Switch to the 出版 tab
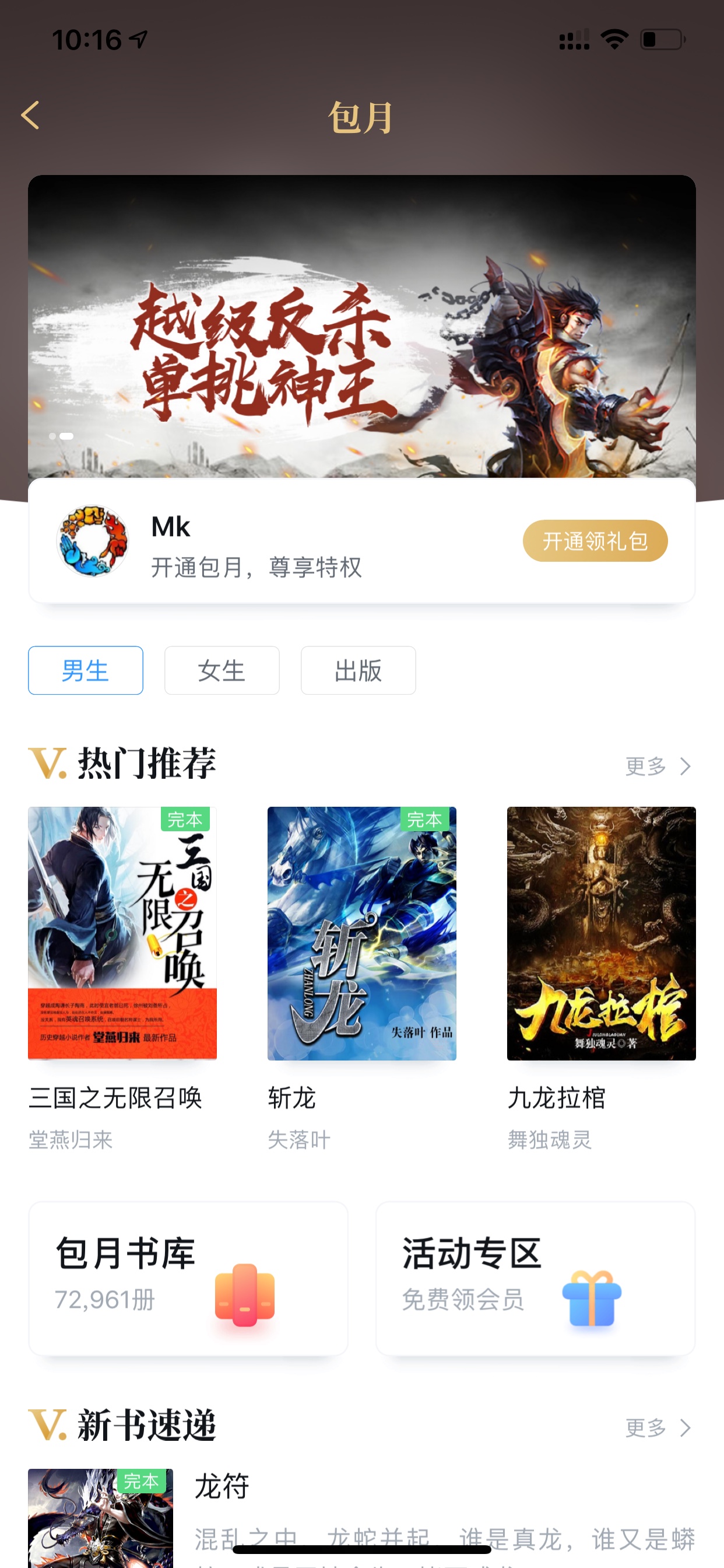Image resolution: width=724 pixels, height=1568 pixels. (359, 670)
